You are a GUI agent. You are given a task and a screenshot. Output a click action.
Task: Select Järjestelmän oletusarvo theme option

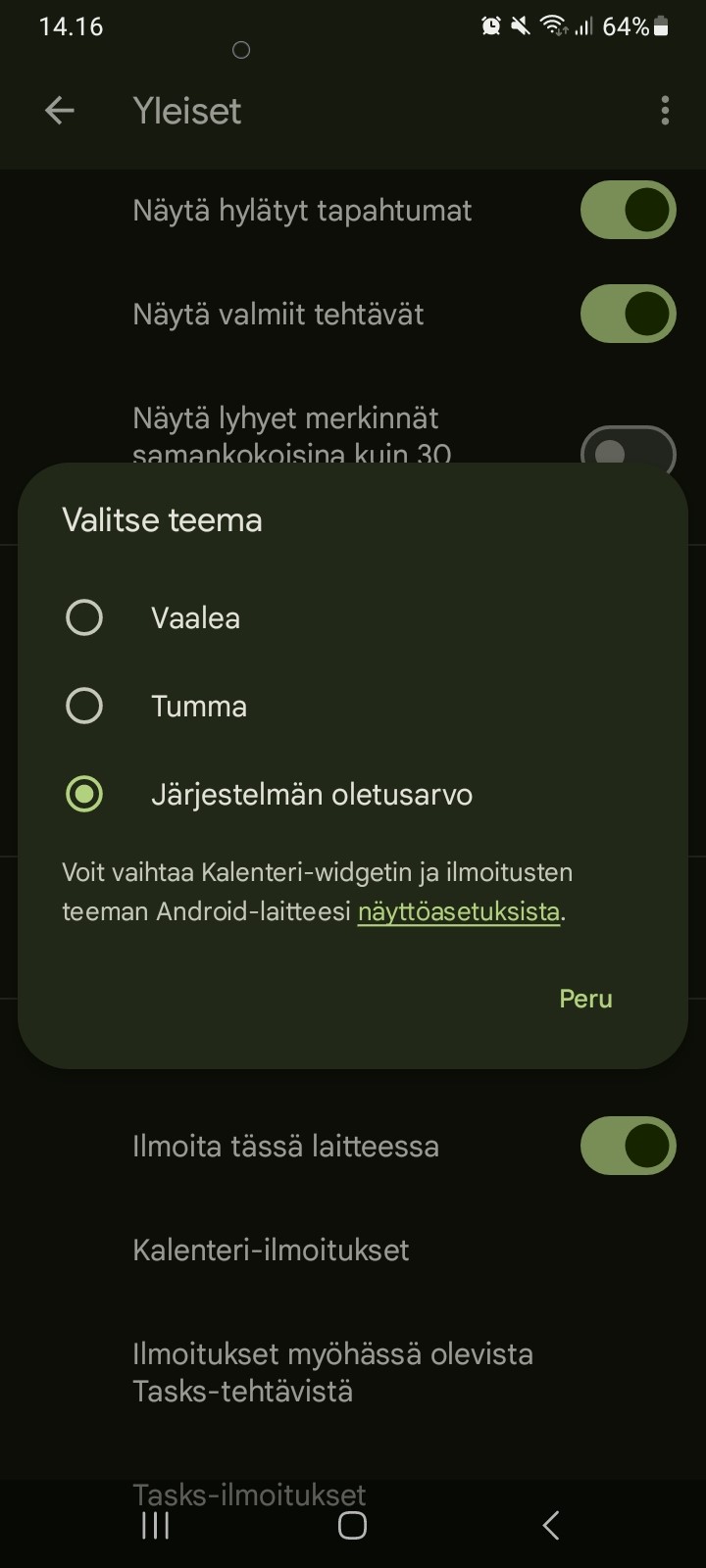pos(84,794)
